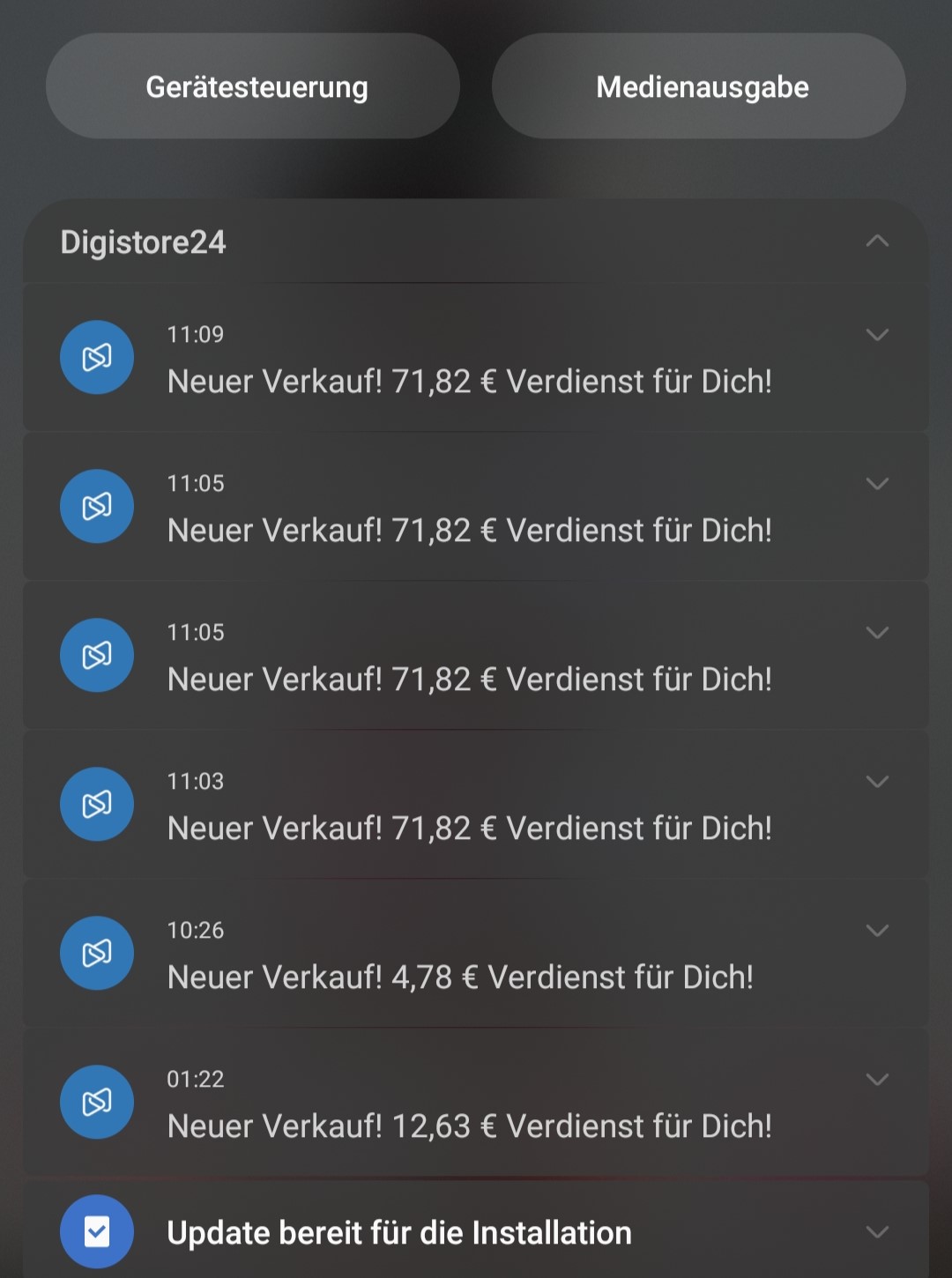The image size is (952, 1278).
Task: Collapse the Digistore24 notification group
Action: coord(876,241)
